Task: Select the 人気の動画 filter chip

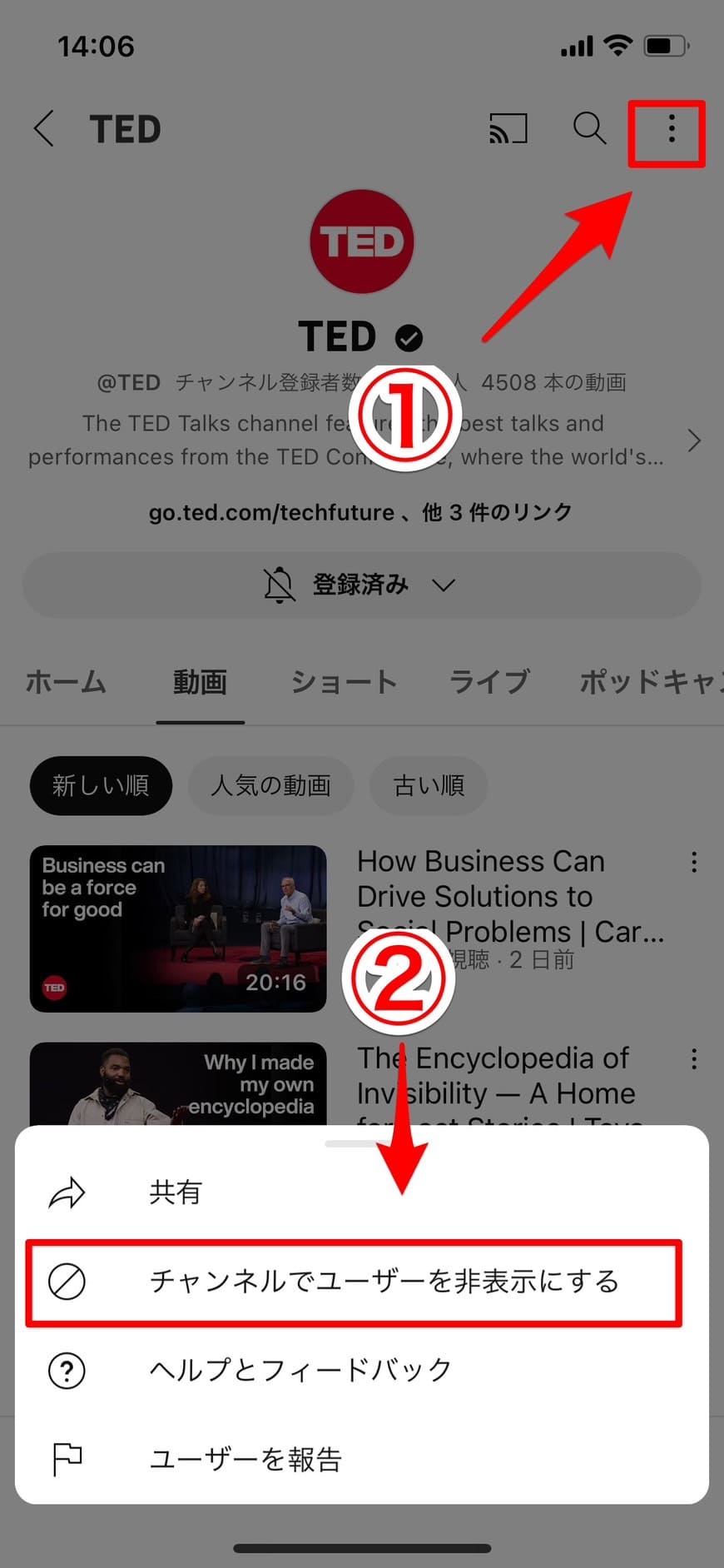Action: 270,785
